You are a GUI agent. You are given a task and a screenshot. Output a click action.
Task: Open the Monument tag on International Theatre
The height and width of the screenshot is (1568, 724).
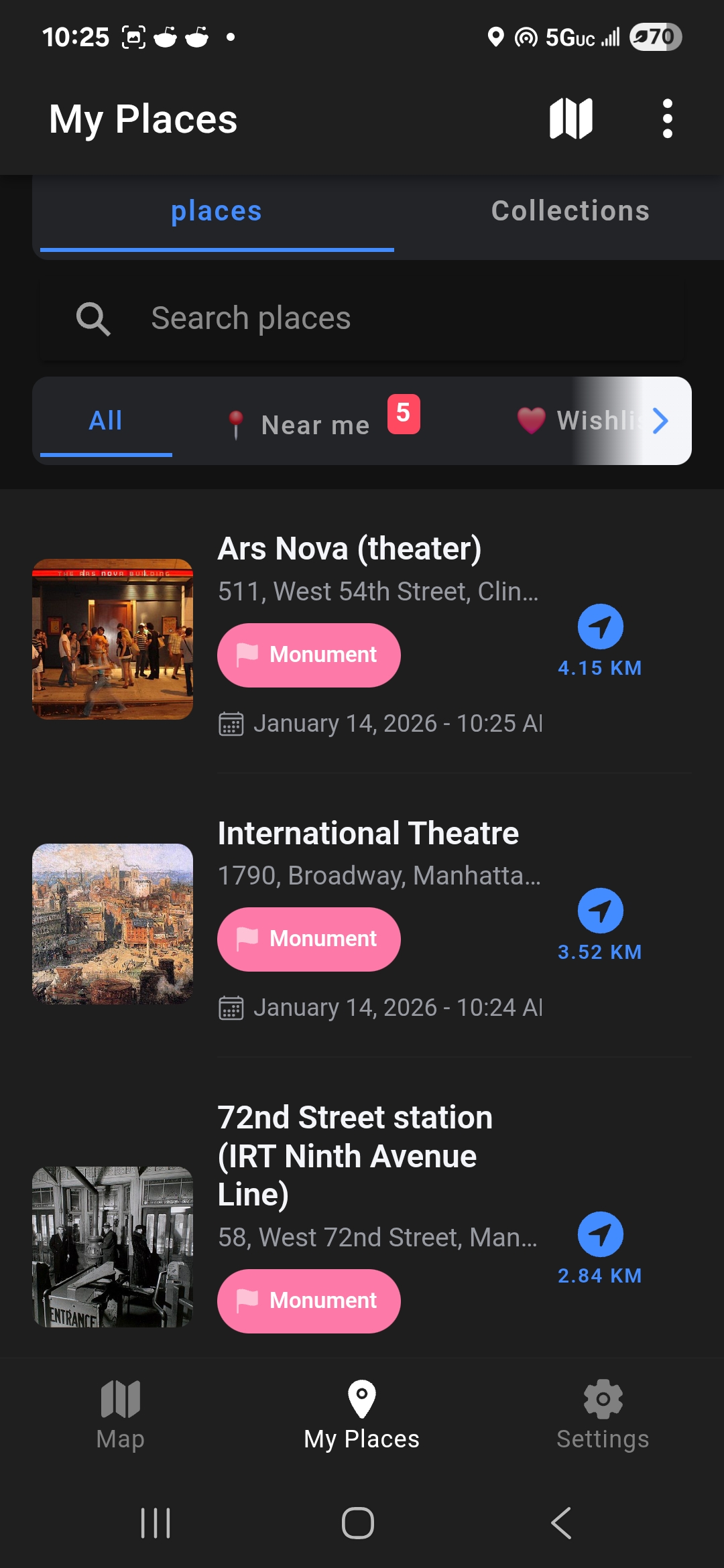pos(308,938)
